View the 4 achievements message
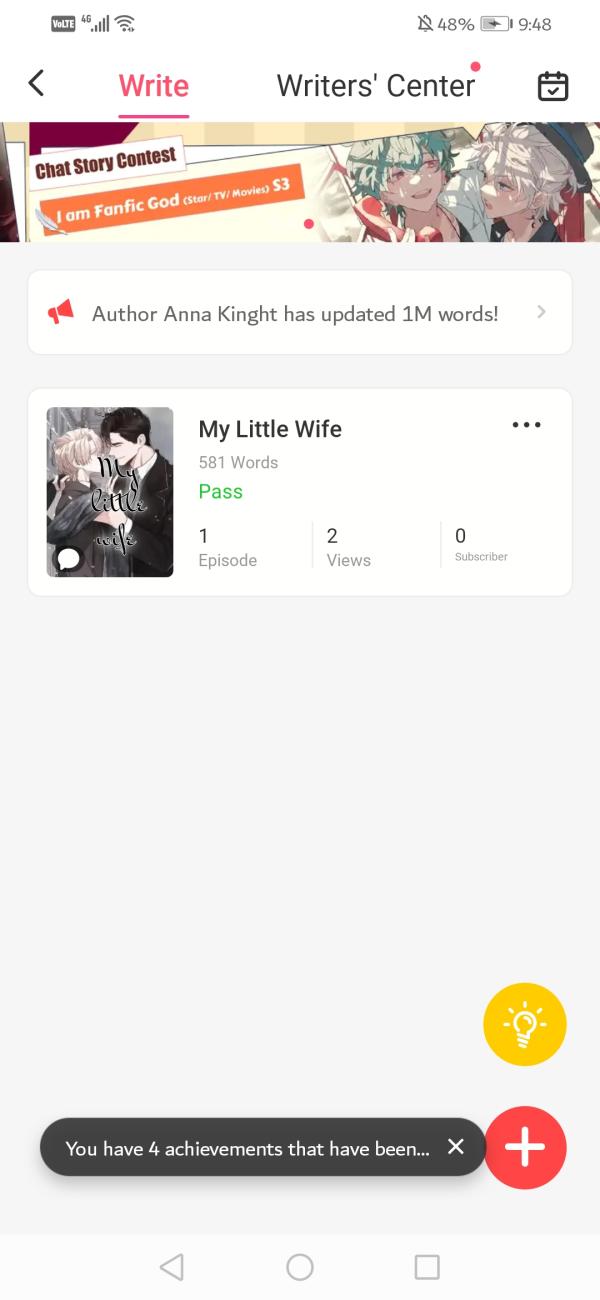 click(247, 1149)
